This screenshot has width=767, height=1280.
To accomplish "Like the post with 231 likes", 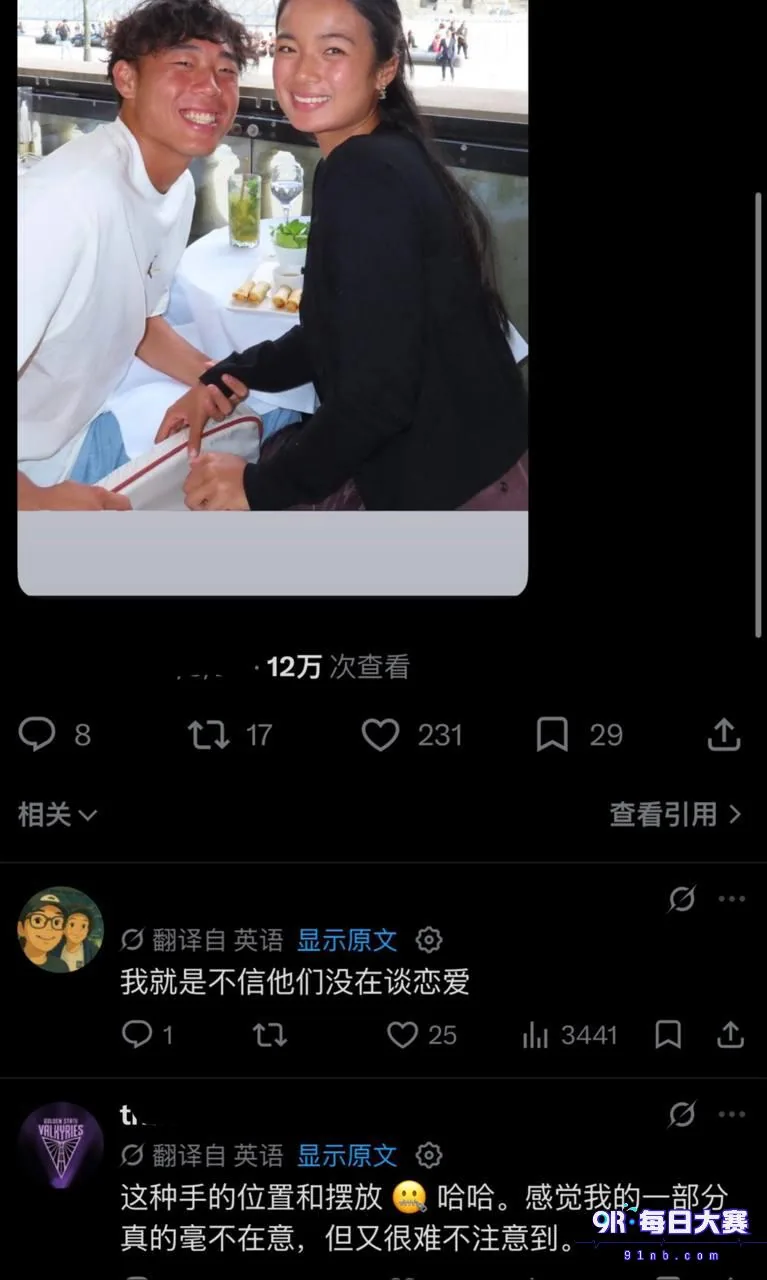I will coord(380,735).
